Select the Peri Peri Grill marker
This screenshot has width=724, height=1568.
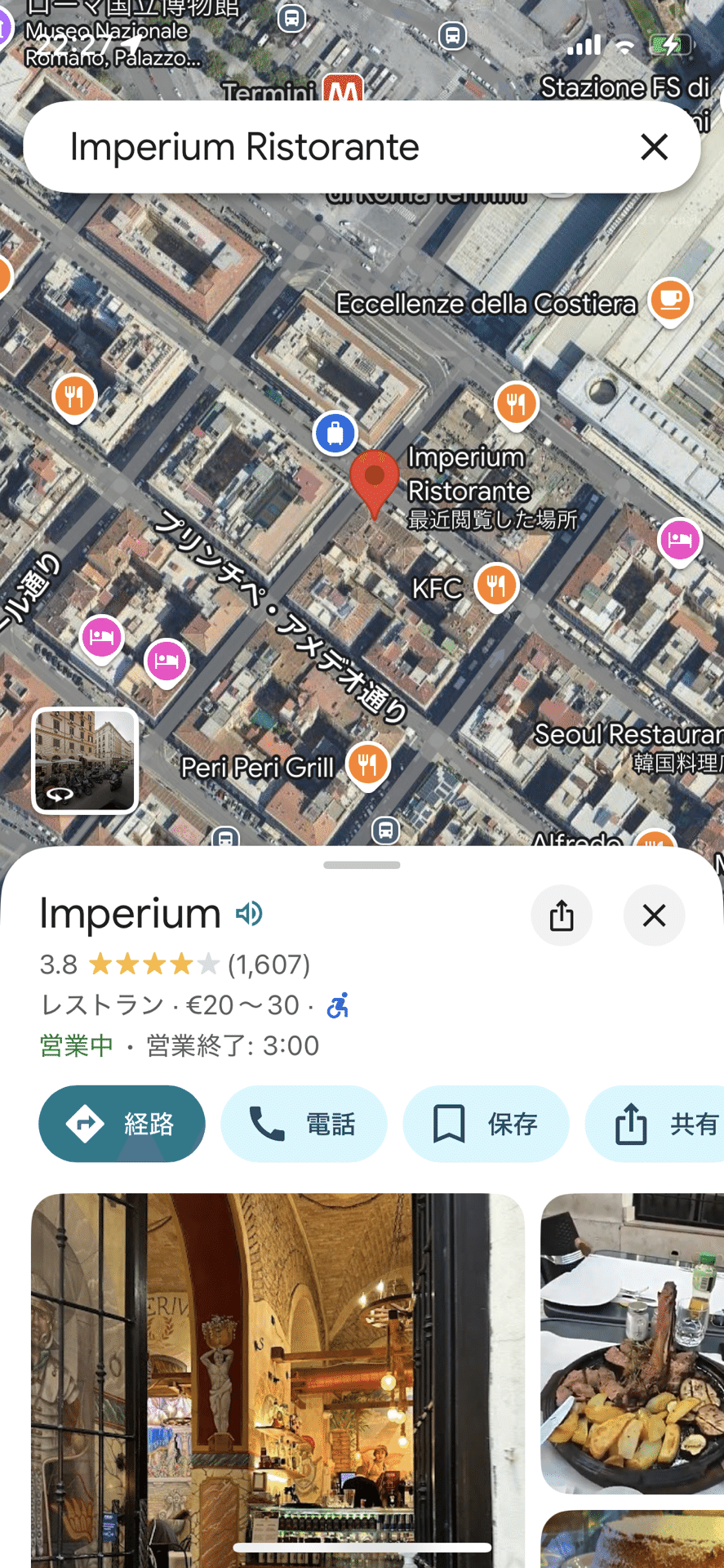(x=368, y=764)
